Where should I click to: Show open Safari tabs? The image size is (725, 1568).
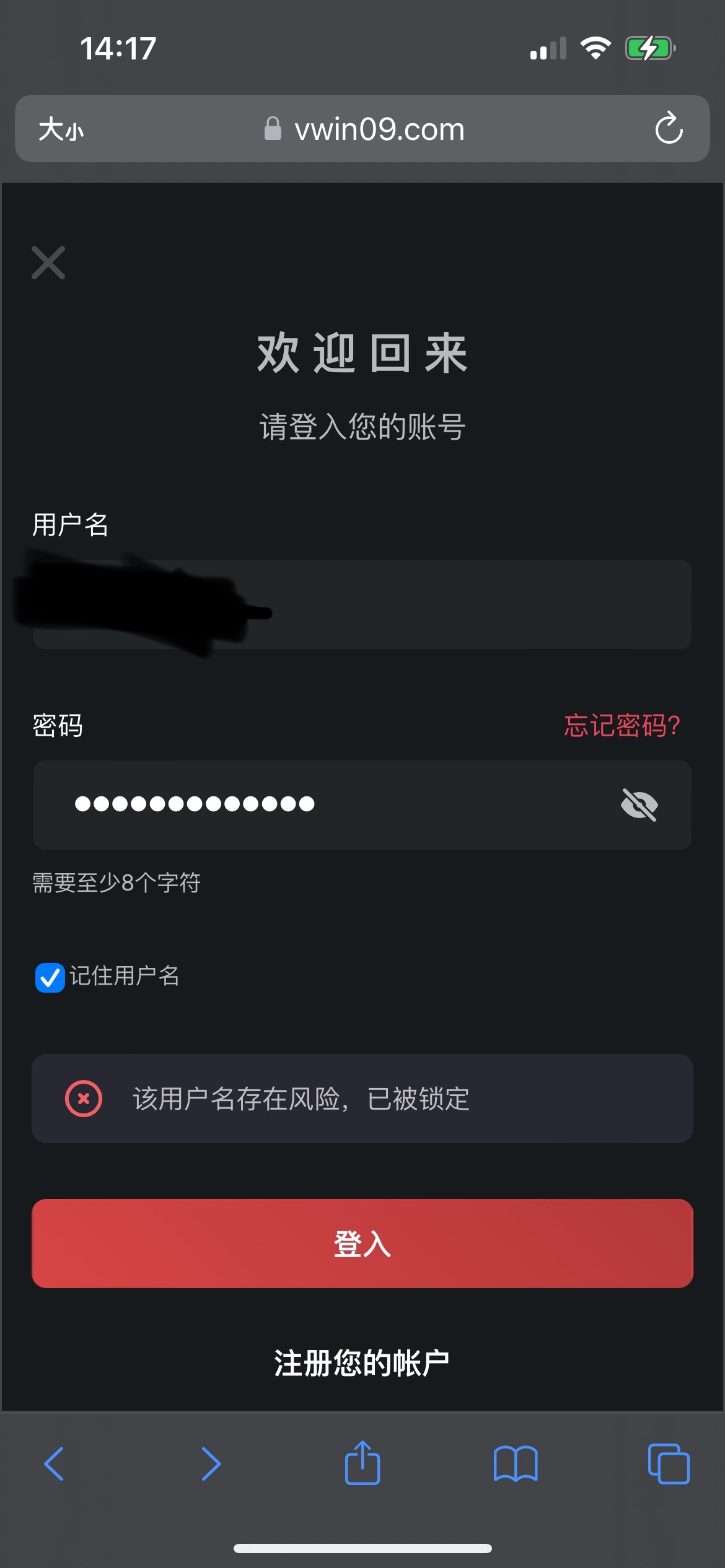click(668, 1464)
